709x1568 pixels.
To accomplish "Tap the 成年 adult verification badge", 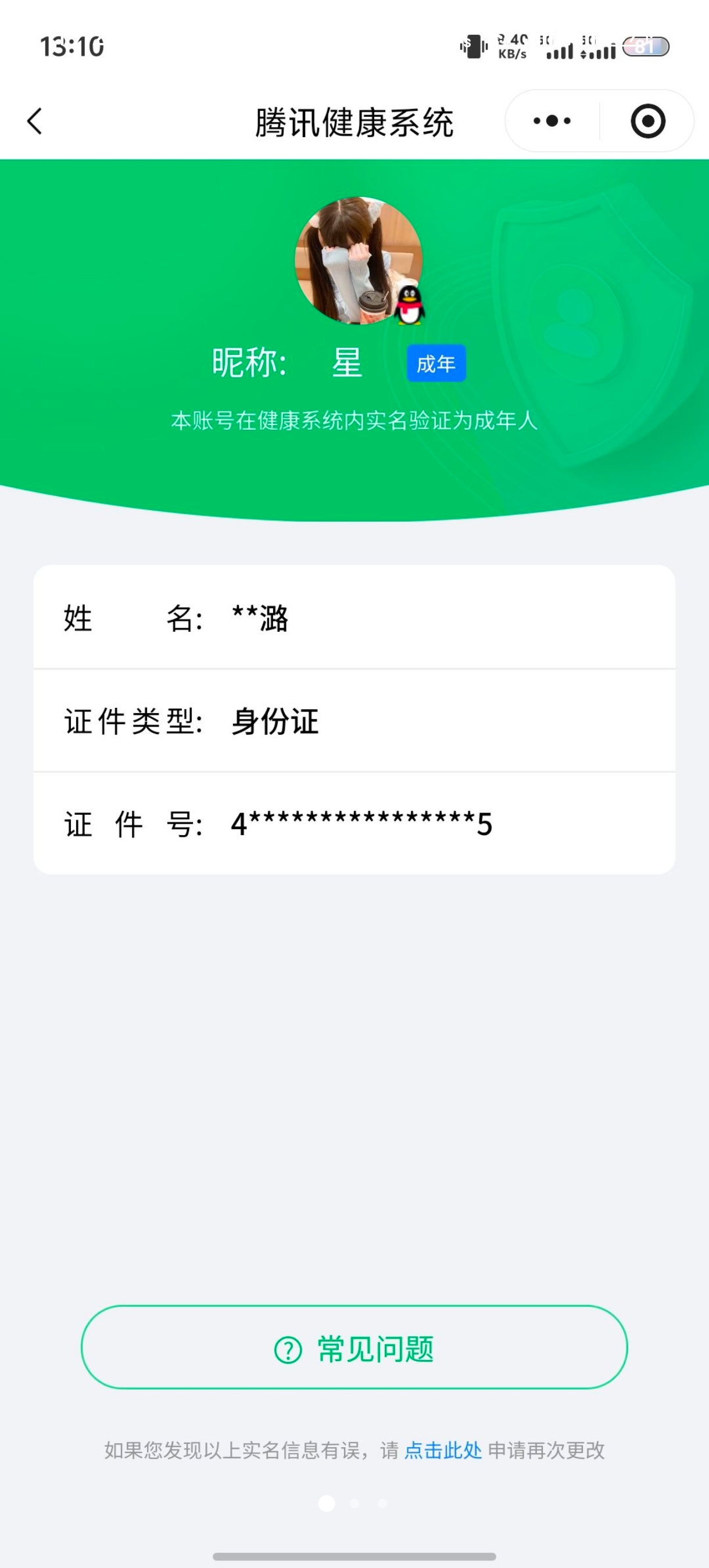I will pyautogui.click(x=436, y=363).
